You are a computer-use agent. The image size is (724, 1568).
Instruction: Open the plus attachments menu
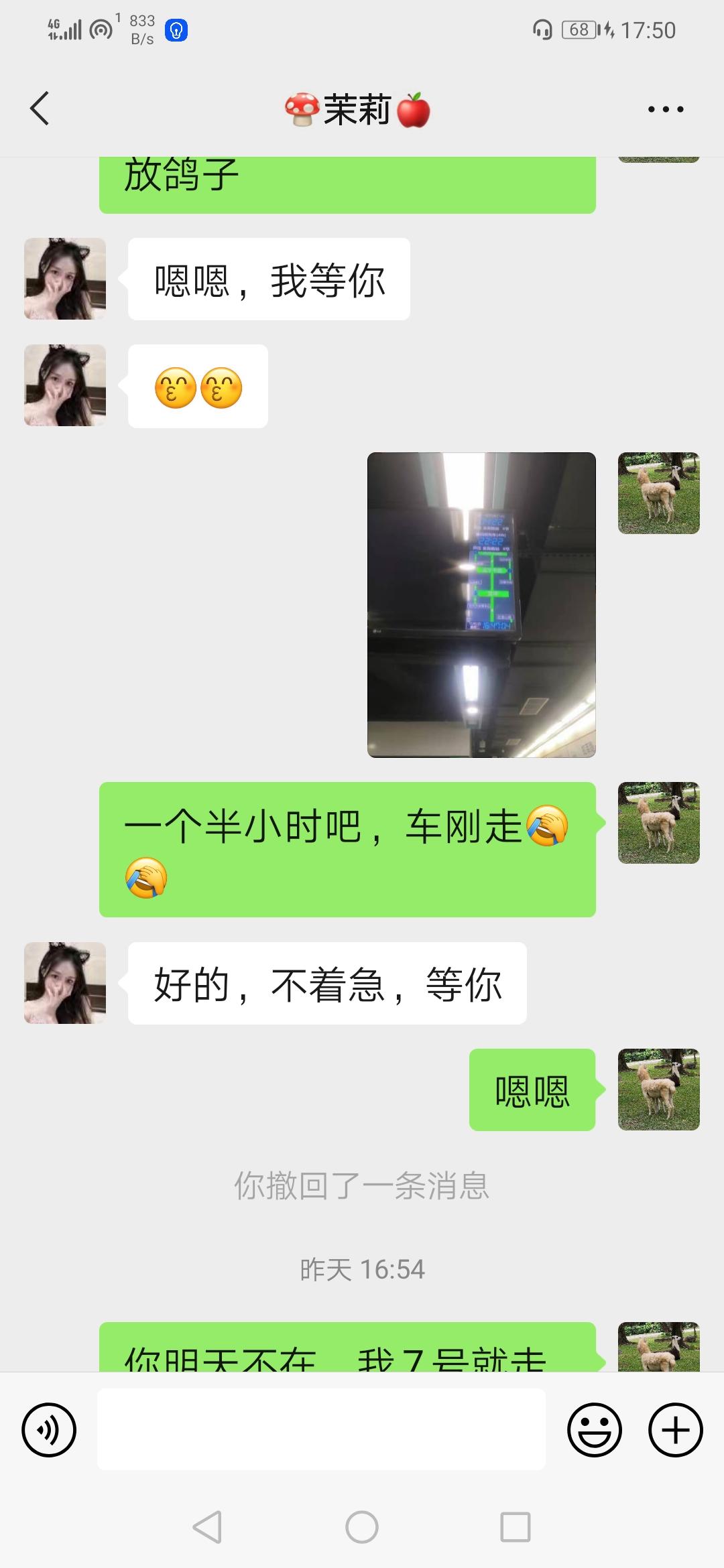(x=675, y=1429)
